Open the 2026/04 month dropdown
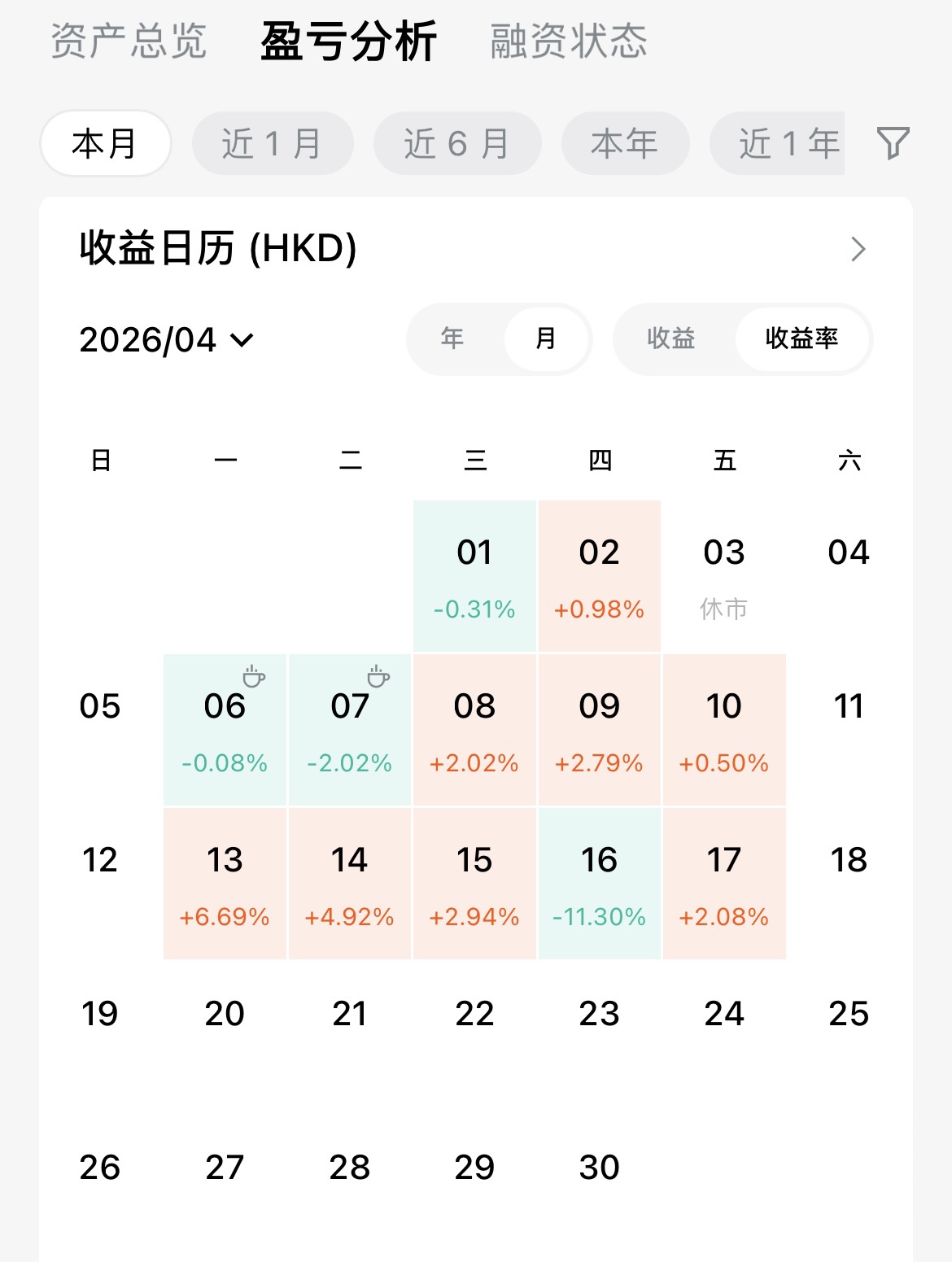Viewport: 952px width, 1262px height. pyautogui.click(x=167, y=339)
